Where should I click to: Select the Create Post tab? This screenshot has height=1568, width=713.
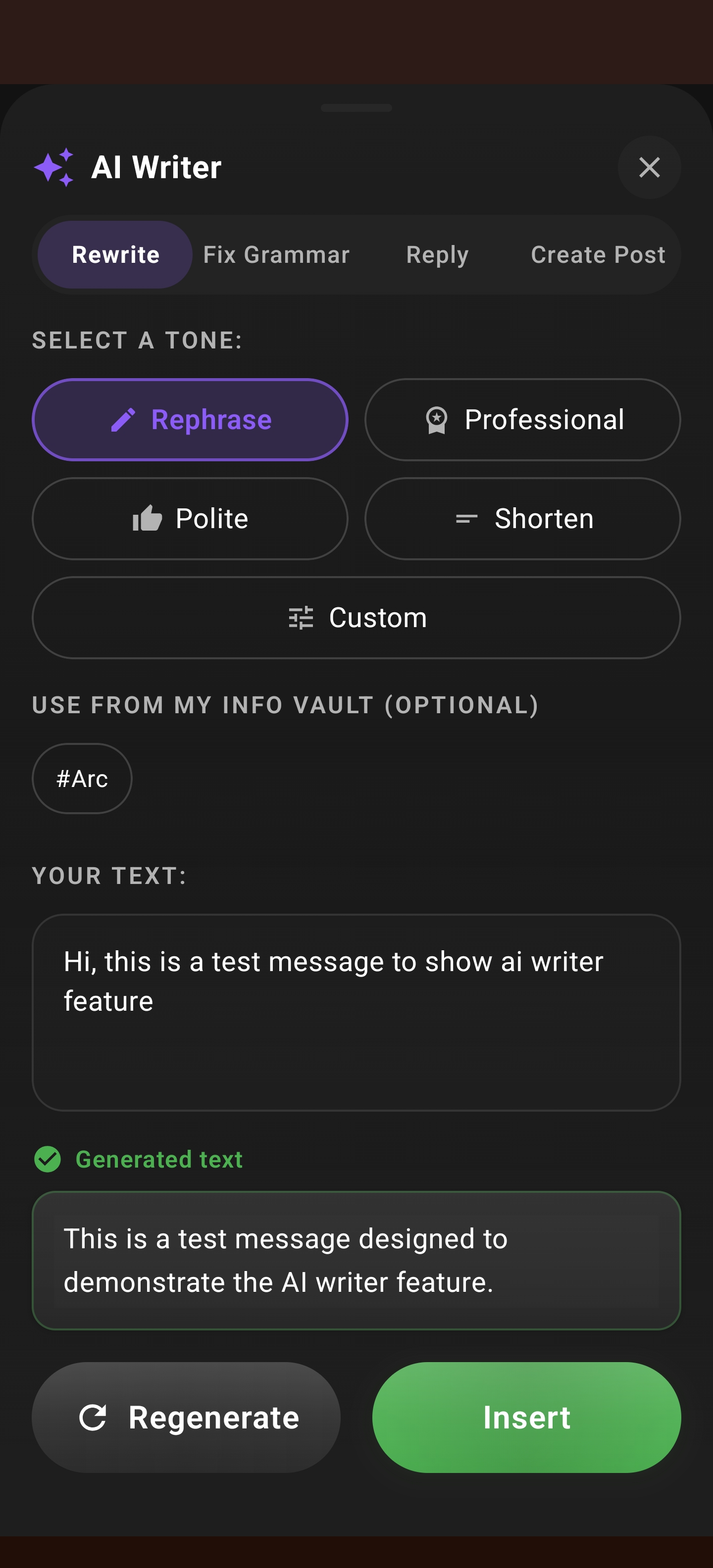[x=597, y=254]
